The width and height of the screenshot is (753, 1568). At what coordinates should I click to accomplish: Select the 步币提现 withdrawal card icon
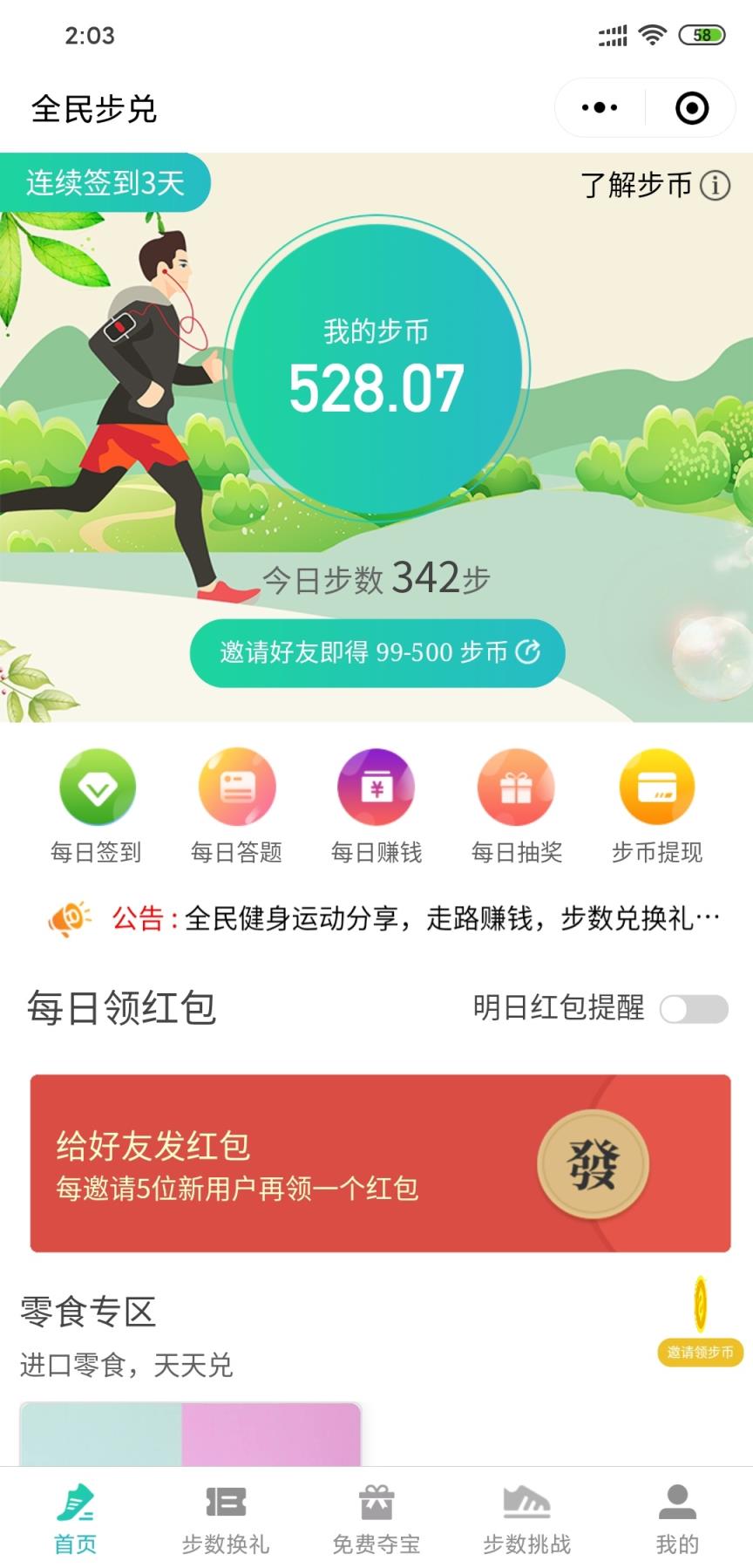(x=655, y=787)
